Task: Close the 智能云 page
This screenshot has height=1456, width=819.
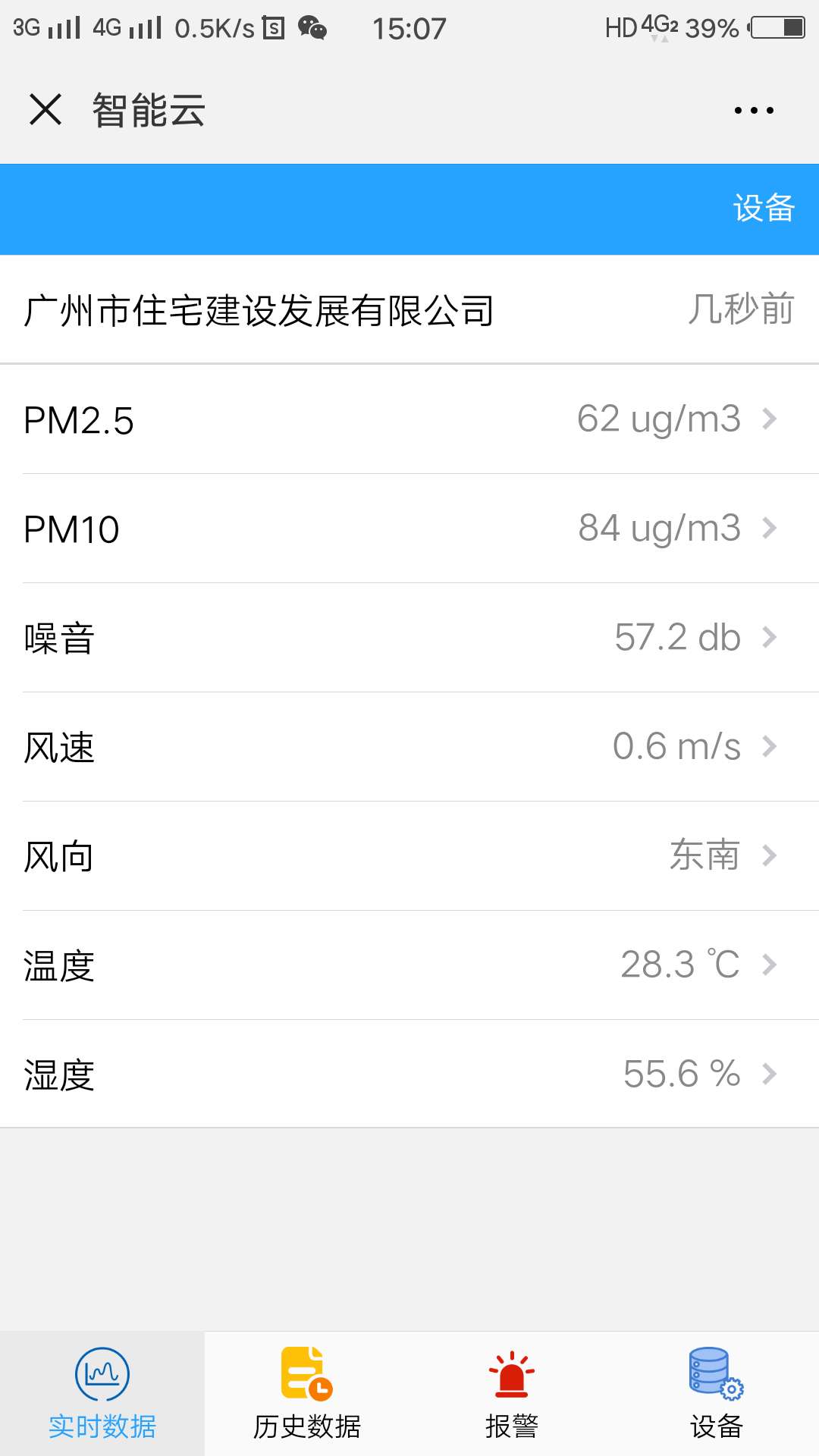Action: coord(45,109)
